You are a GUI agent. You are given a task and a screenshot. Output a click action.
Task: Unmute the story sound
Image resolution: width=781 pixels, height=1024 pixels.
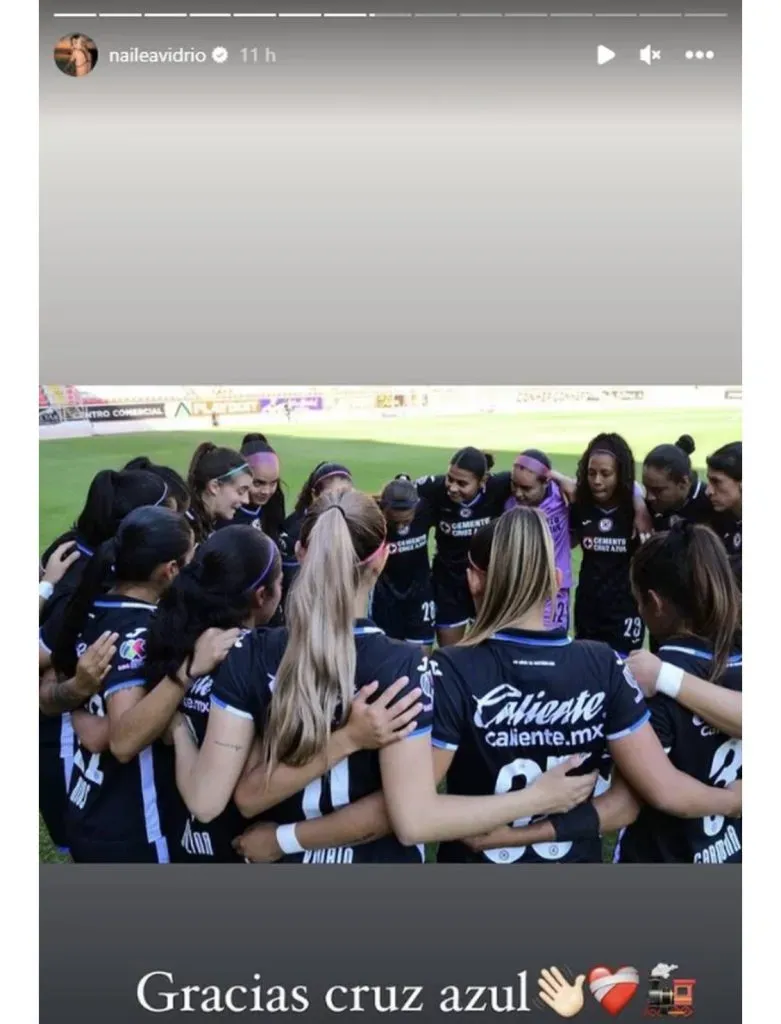pos(650,55)
